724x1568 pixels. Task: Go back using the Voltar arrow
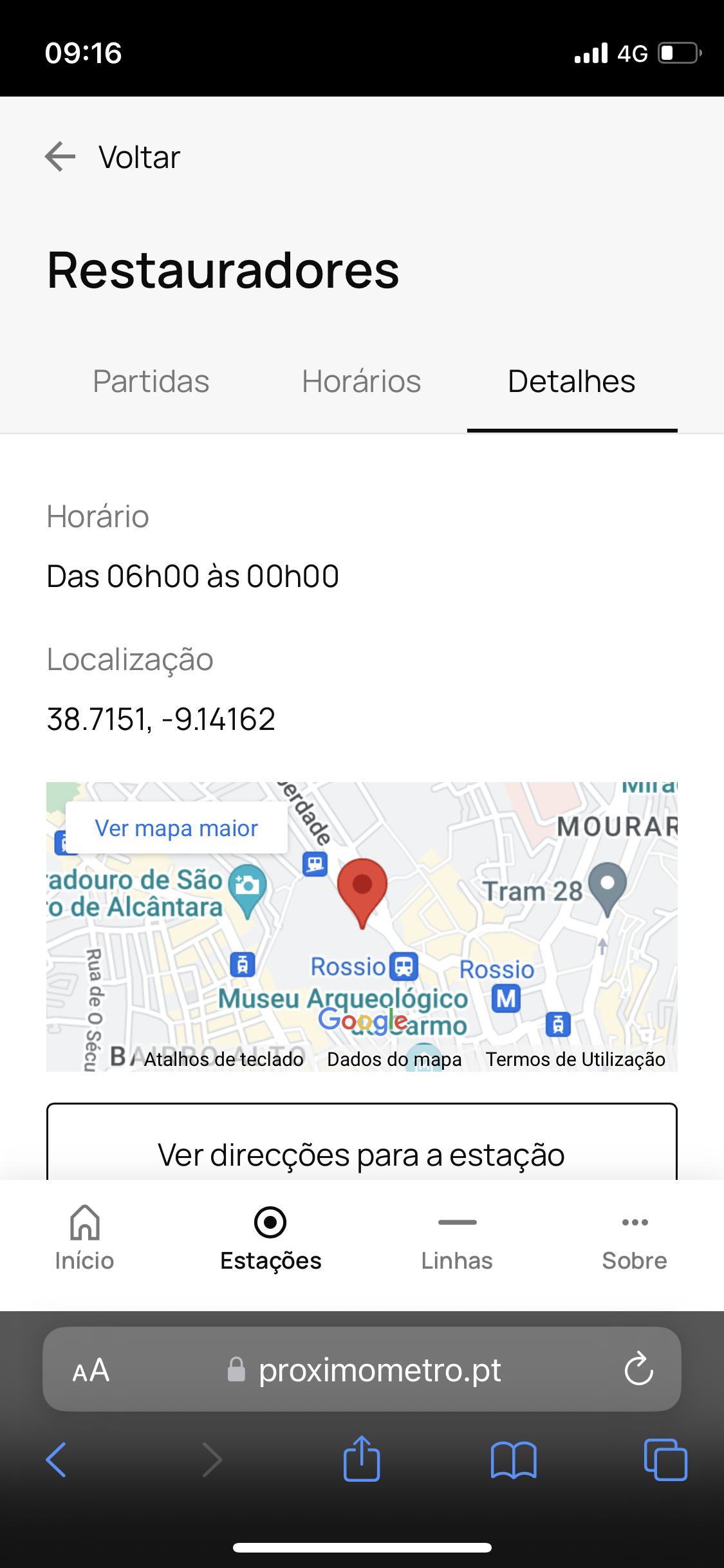click(x=60, y=157)
